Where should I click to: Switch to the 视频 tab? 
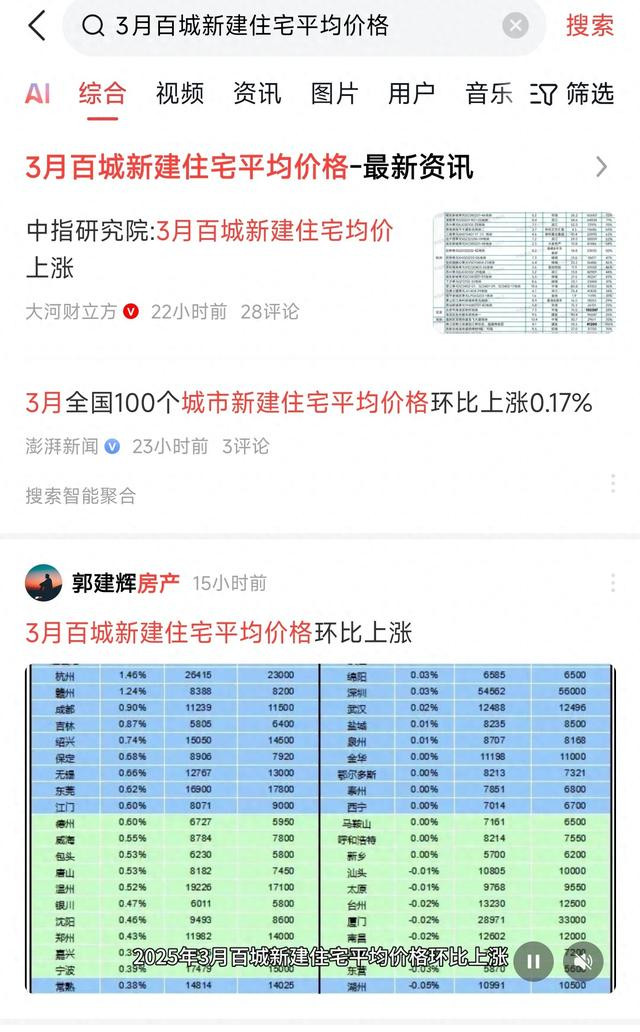click(180, 94)
